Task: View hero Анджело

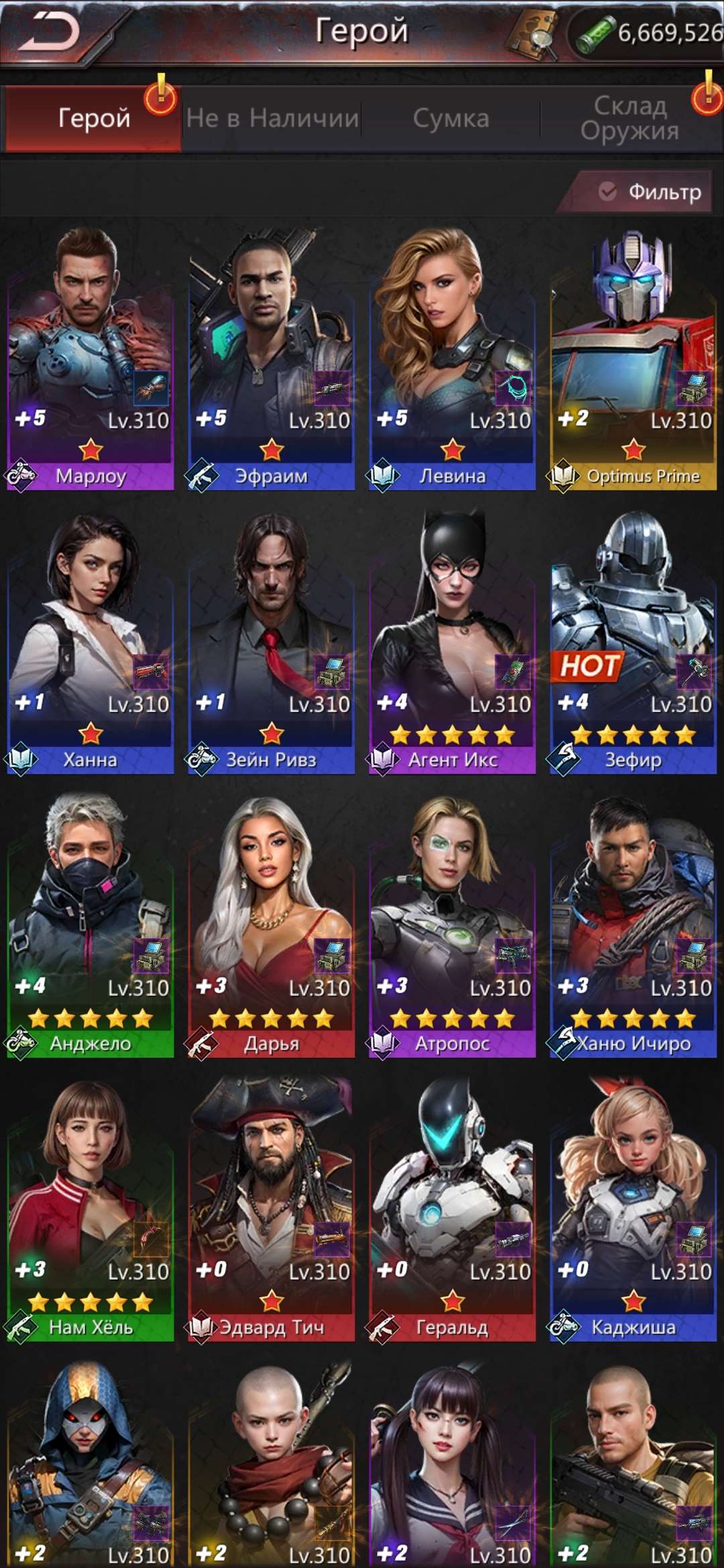Action: coord(90,925)
